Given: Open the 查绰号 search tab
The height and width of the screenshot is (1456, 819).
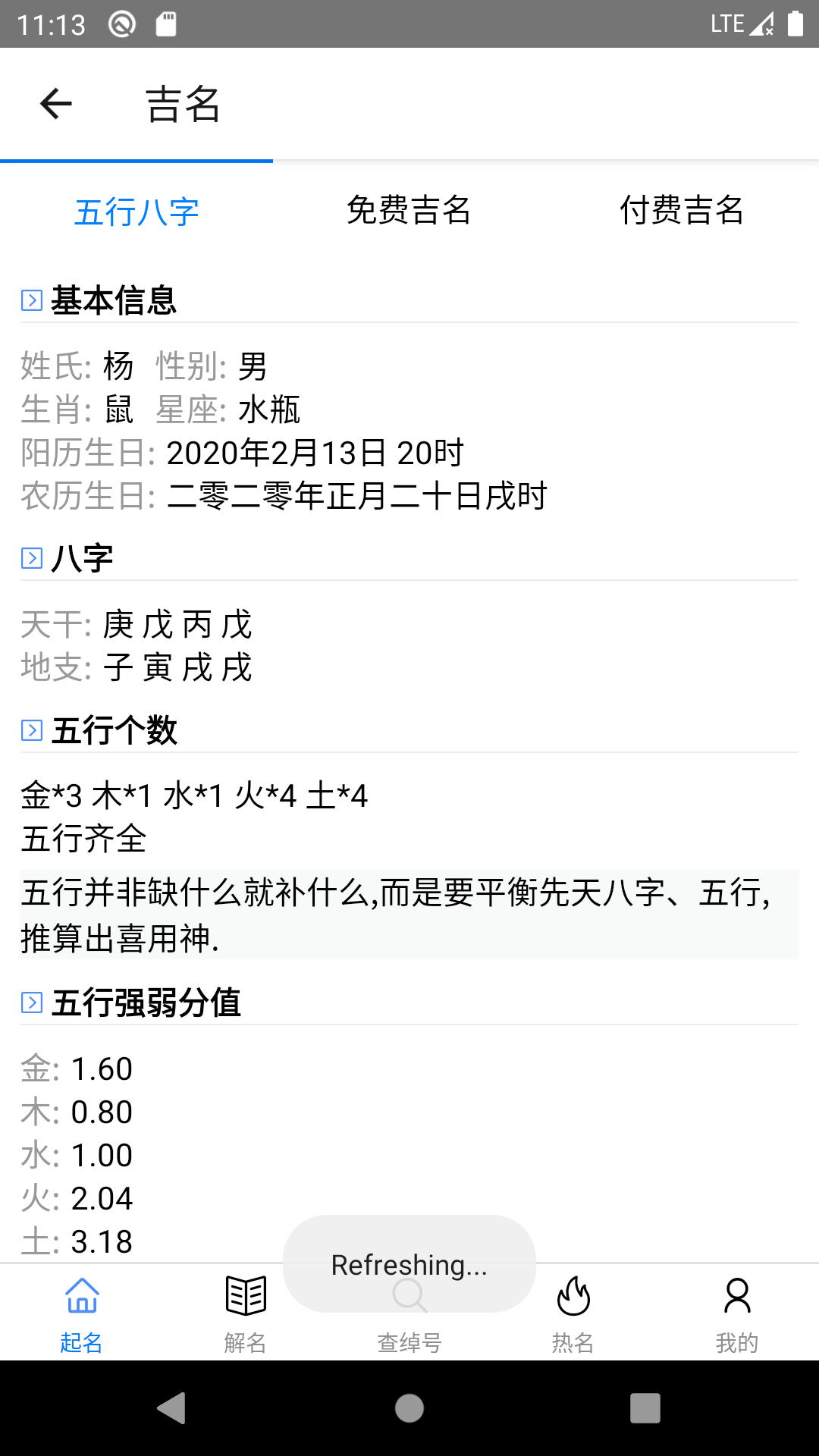Looking at the screenshot, I should [409, 1323].
